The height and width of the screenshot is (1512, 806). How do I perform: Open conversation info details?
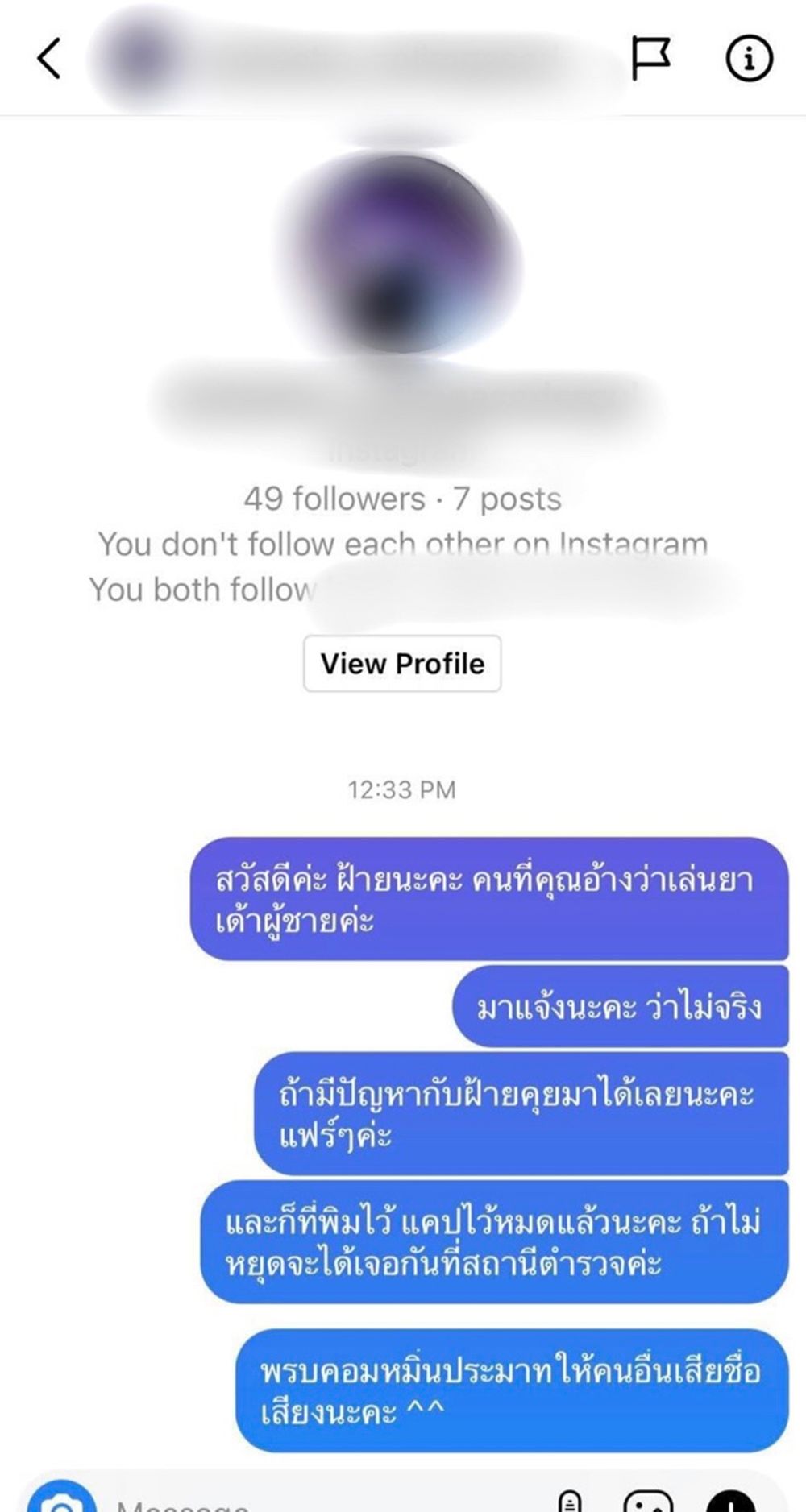tap(750, 58)
